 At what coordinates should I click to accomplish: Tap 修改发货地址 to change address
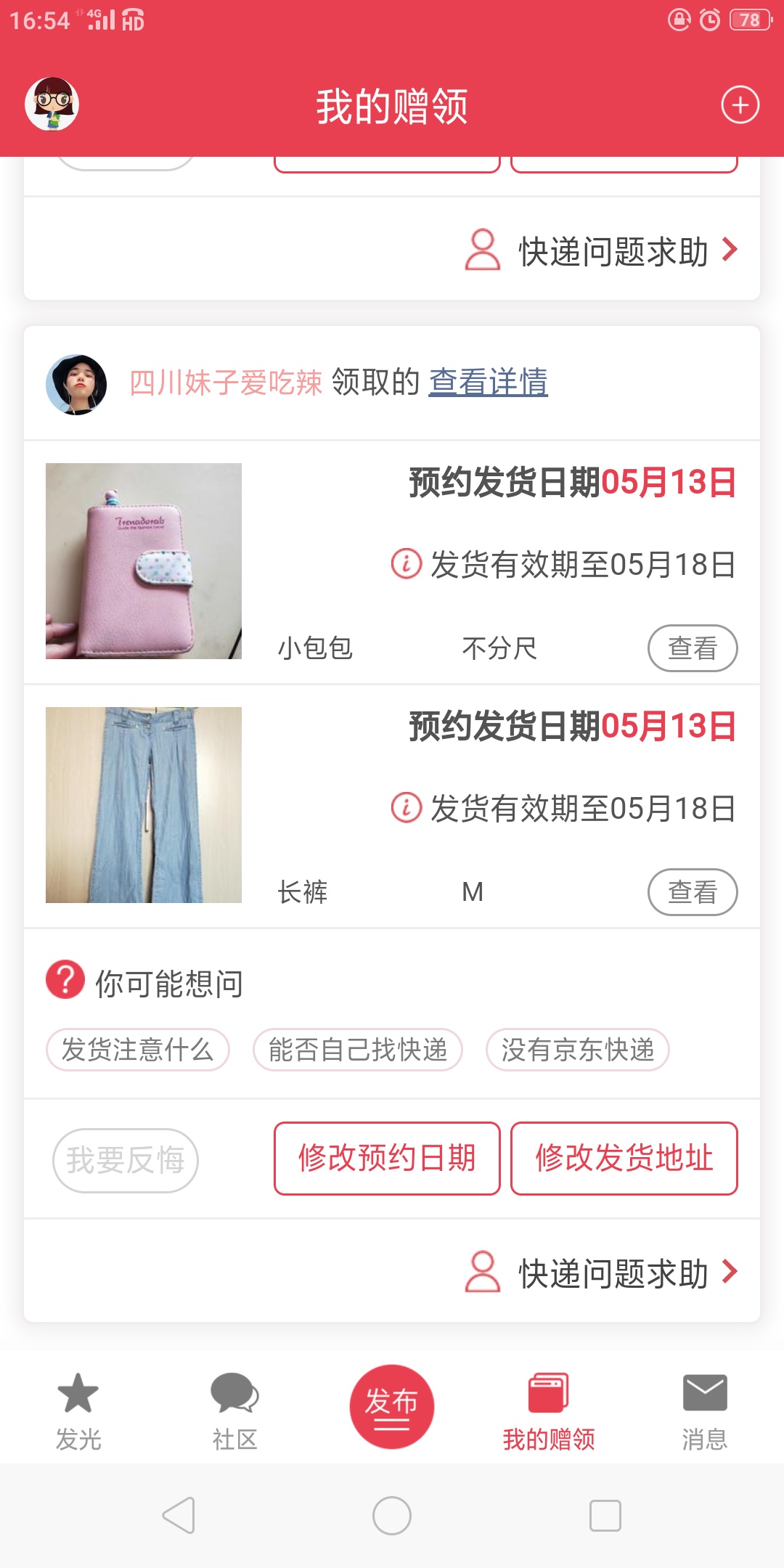(x=624, y=1159)
